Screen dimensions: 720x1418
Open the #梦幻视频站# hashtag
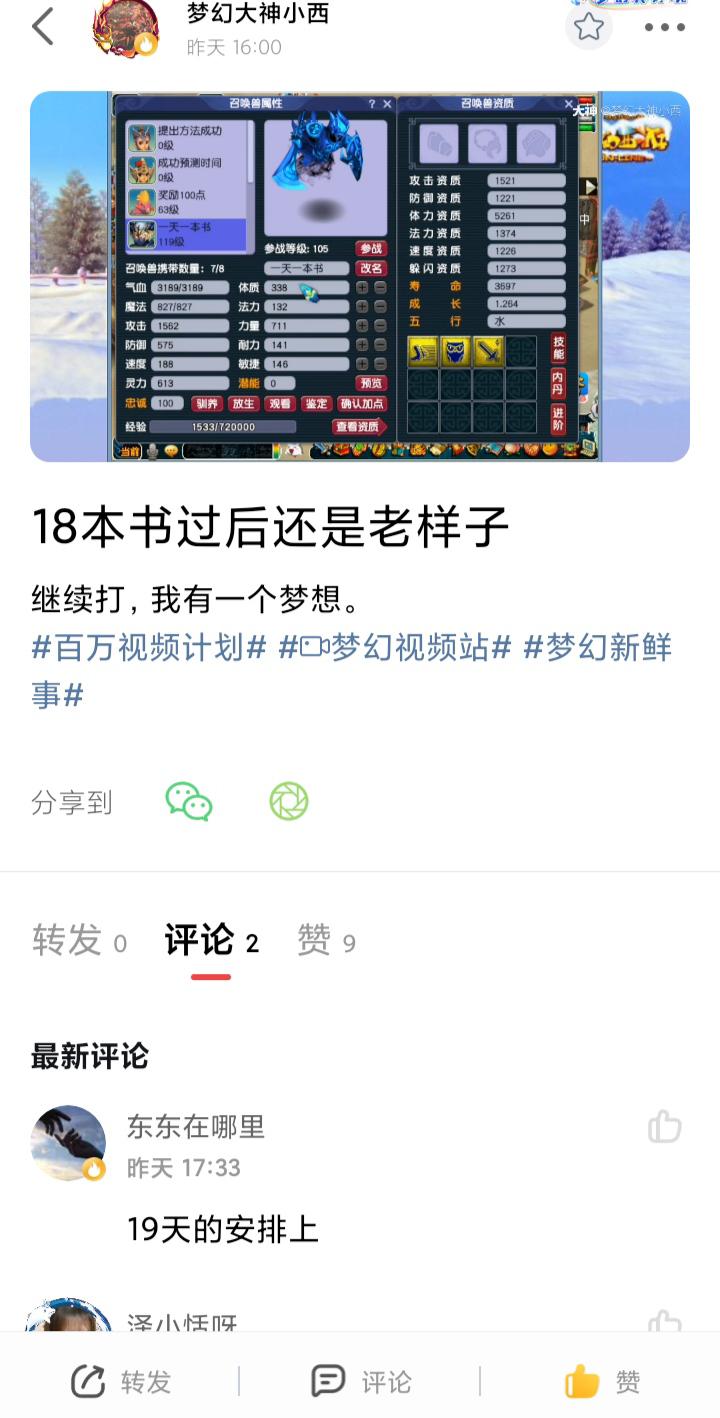(395, 648)
